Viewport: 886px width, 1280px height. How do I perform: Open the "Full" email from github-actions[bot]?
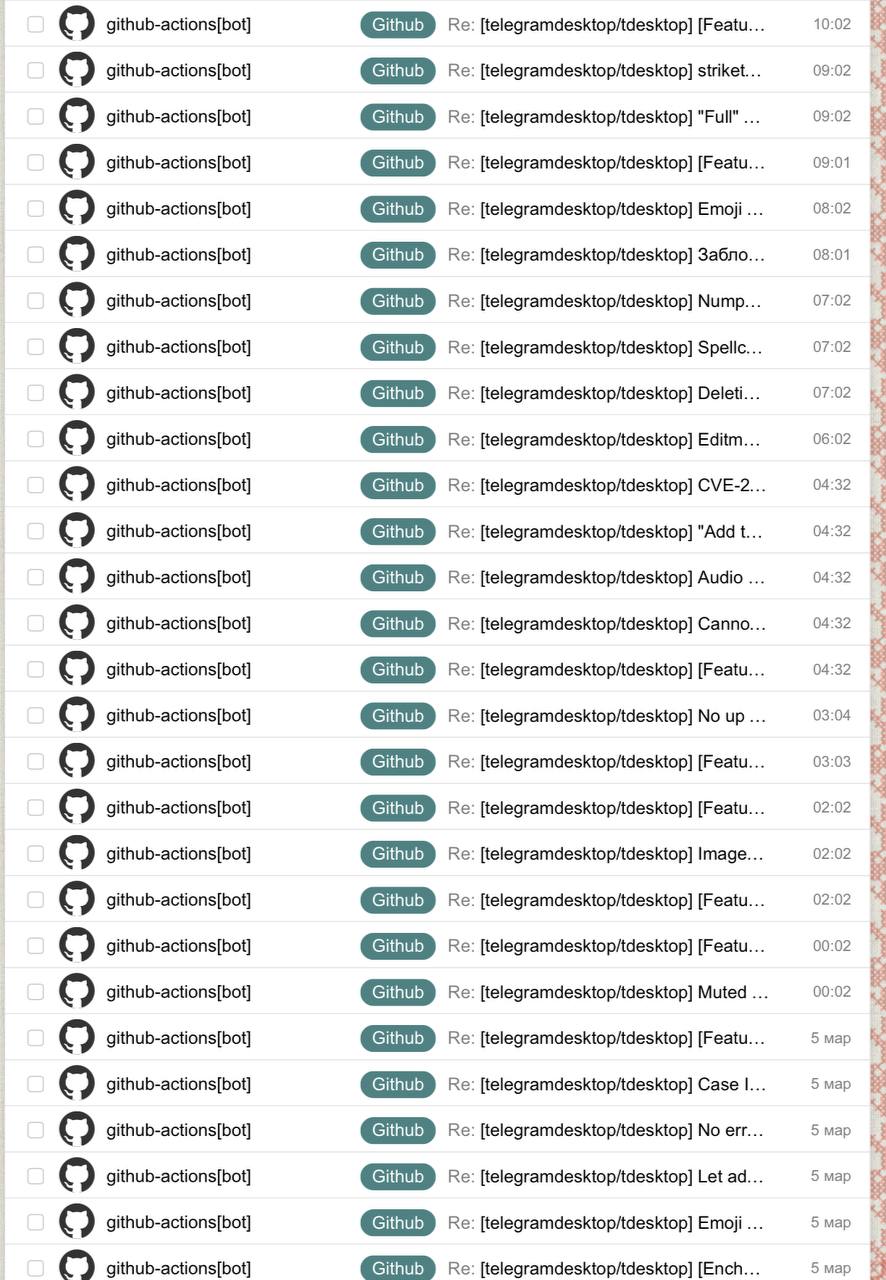click(x=605, y=116)
